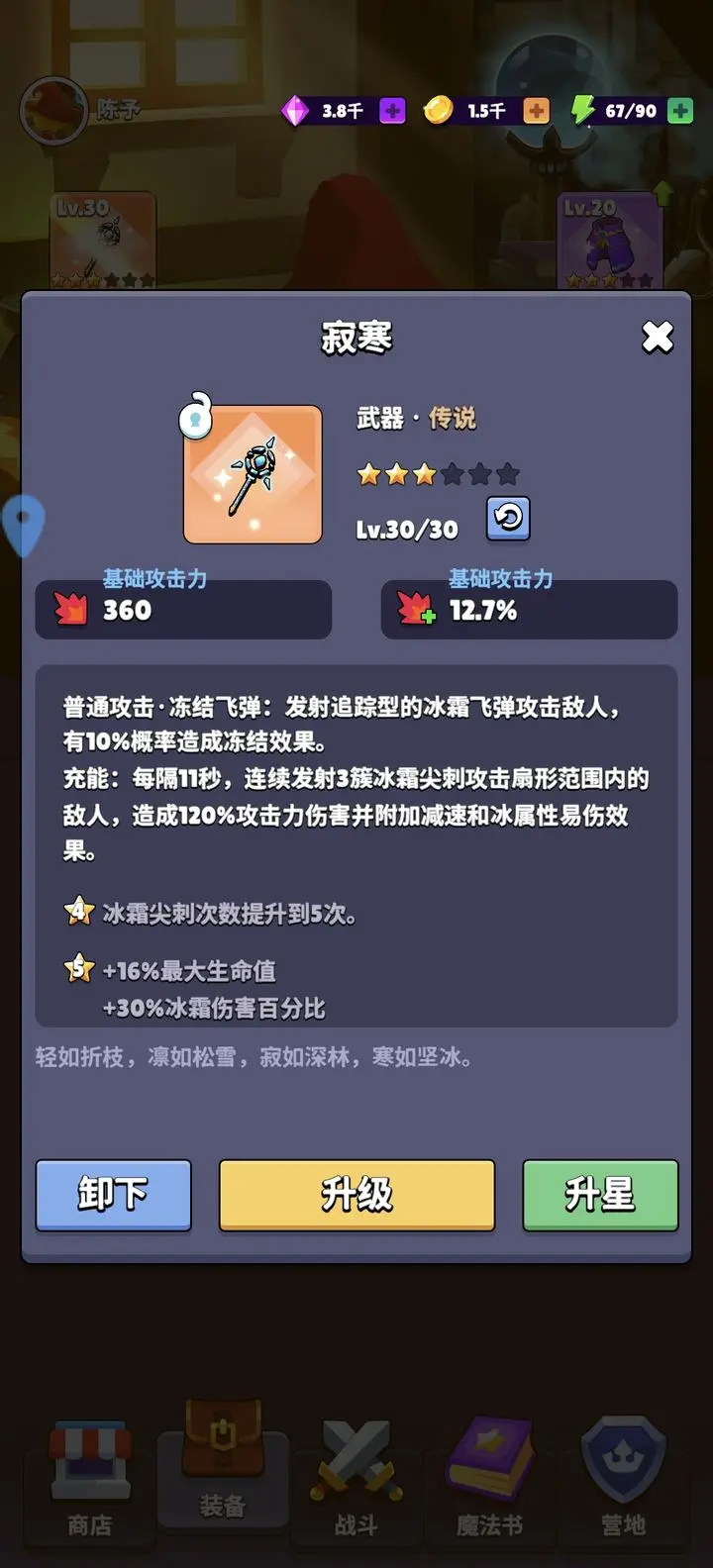Image resolution: width=713 pixels, height=1568 pixels.
Task: Tap the 卸下 button to unequip
Action: tap(113, 1194)
